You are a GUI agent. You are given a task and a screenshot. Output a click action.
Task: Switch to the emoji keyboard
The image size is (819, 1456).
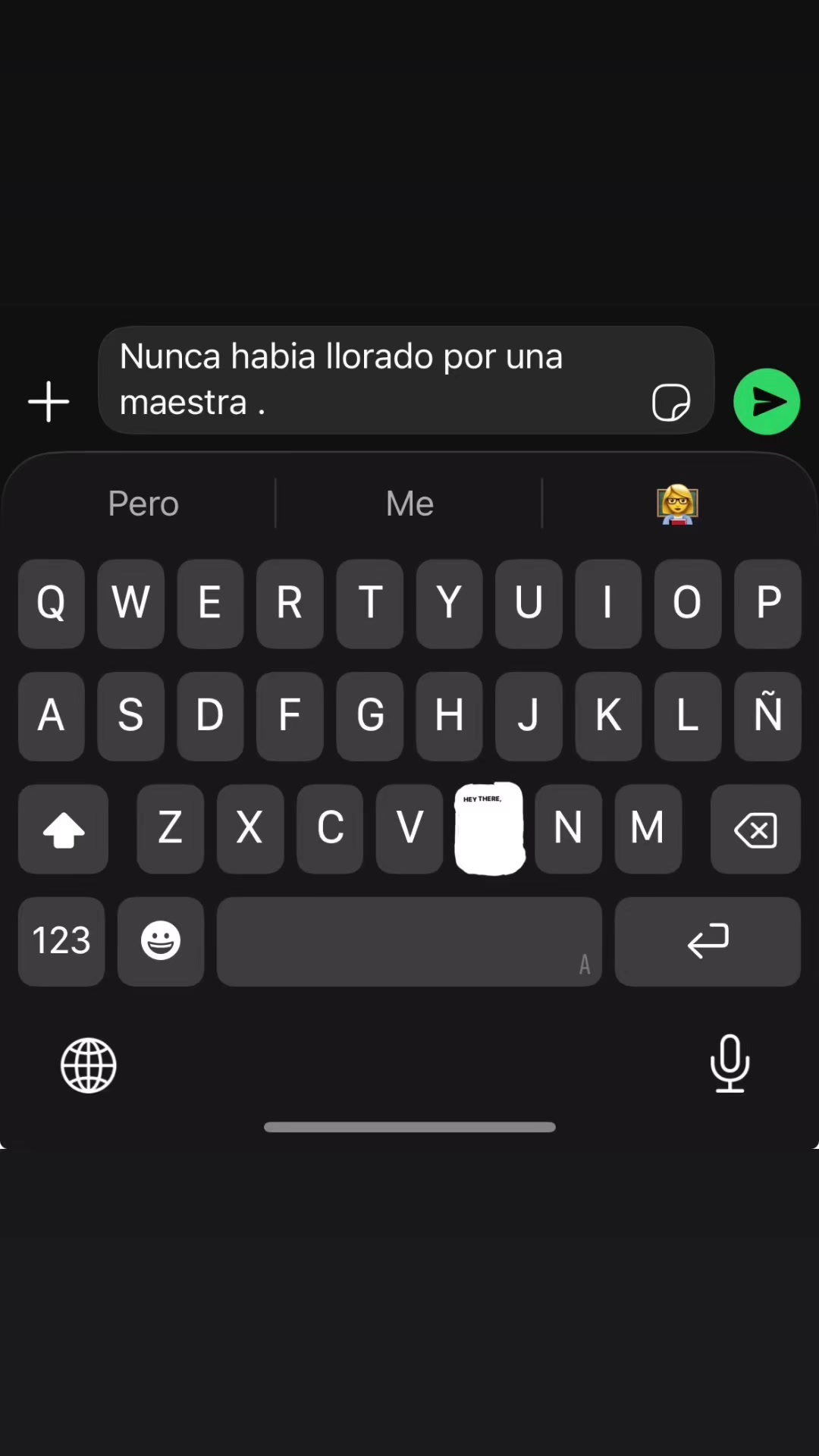[161, 941]
